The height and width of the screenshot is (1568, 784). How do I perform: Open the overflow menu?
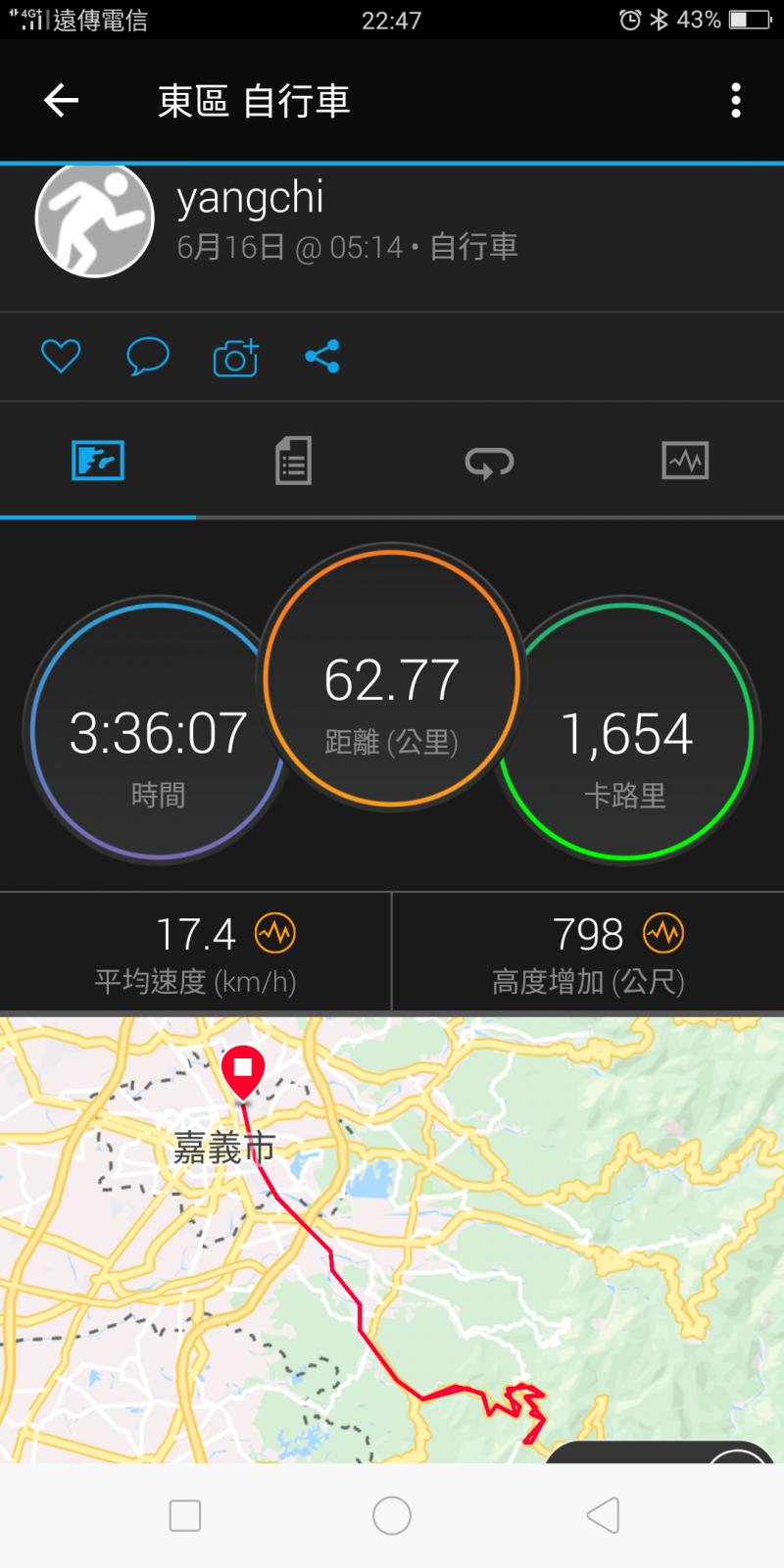pyautogui.click(x=735, y=100)
